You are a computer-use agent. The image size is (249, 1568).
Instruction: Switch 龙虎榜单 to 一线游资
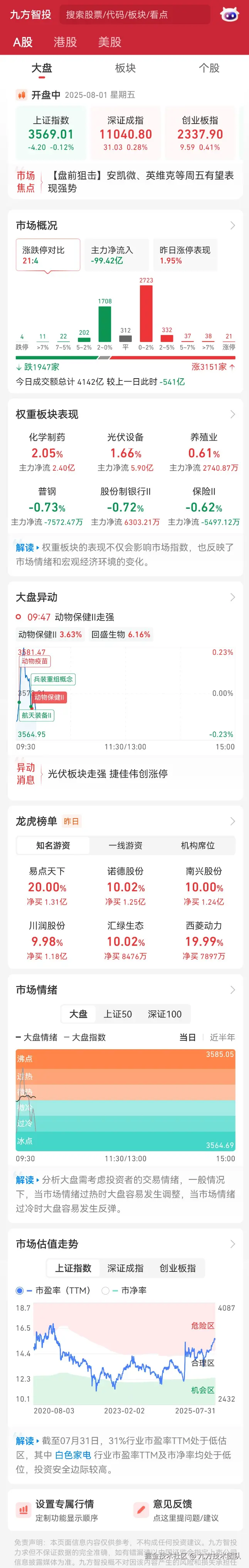click(x=125, y=845)
